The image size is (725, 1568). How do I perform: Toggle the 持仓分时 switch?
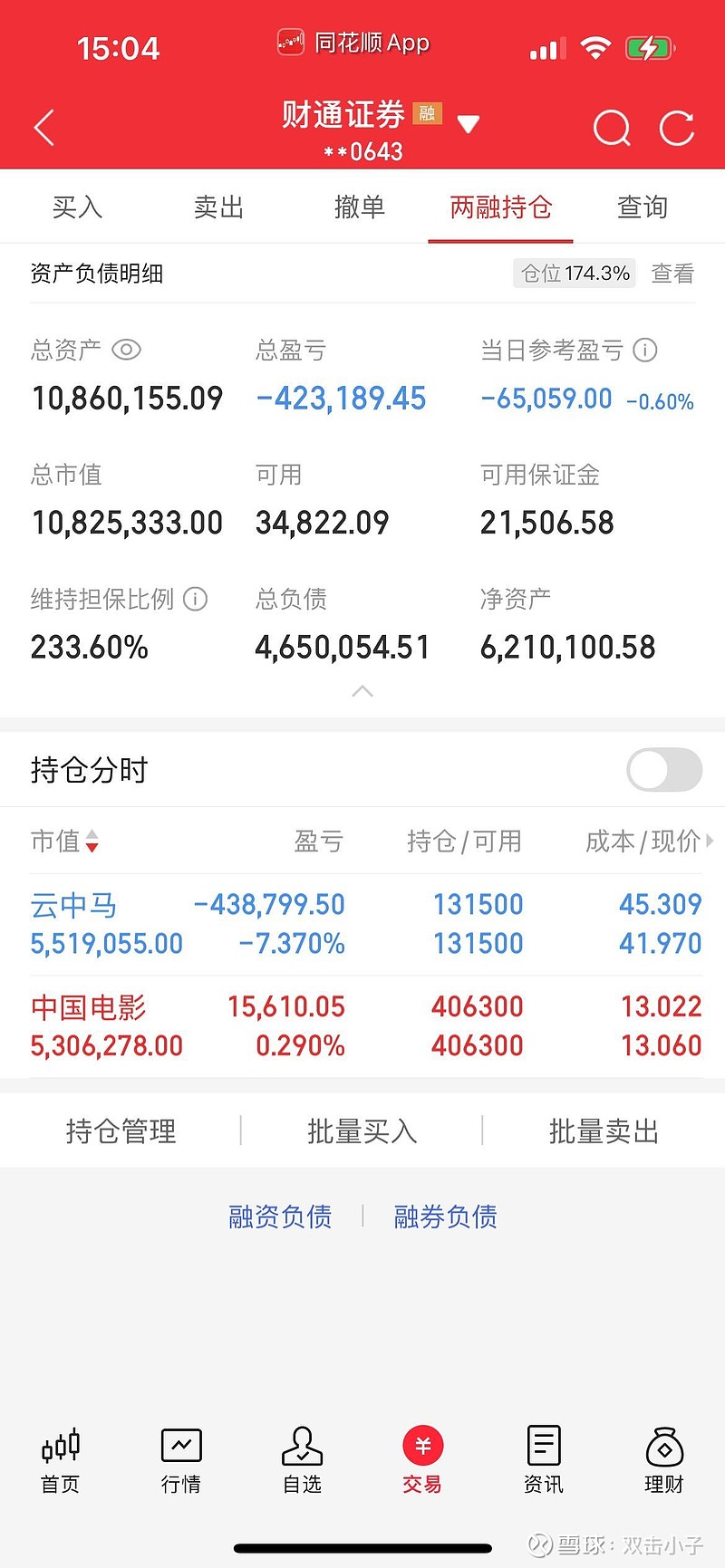[x=664, y=770]
